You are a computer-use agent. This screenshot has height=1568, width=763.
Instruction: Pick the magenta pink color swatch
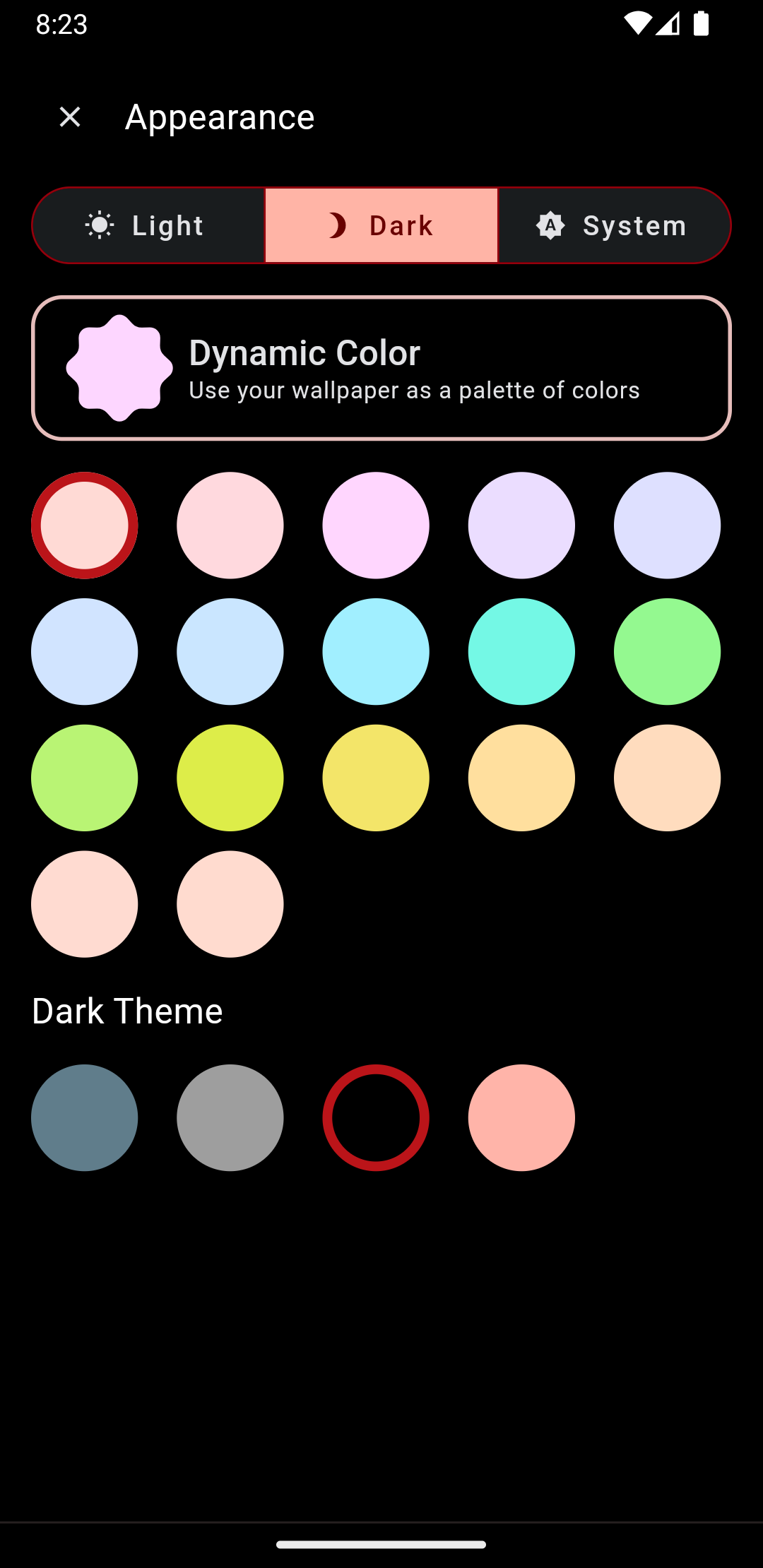coord(376,525)
